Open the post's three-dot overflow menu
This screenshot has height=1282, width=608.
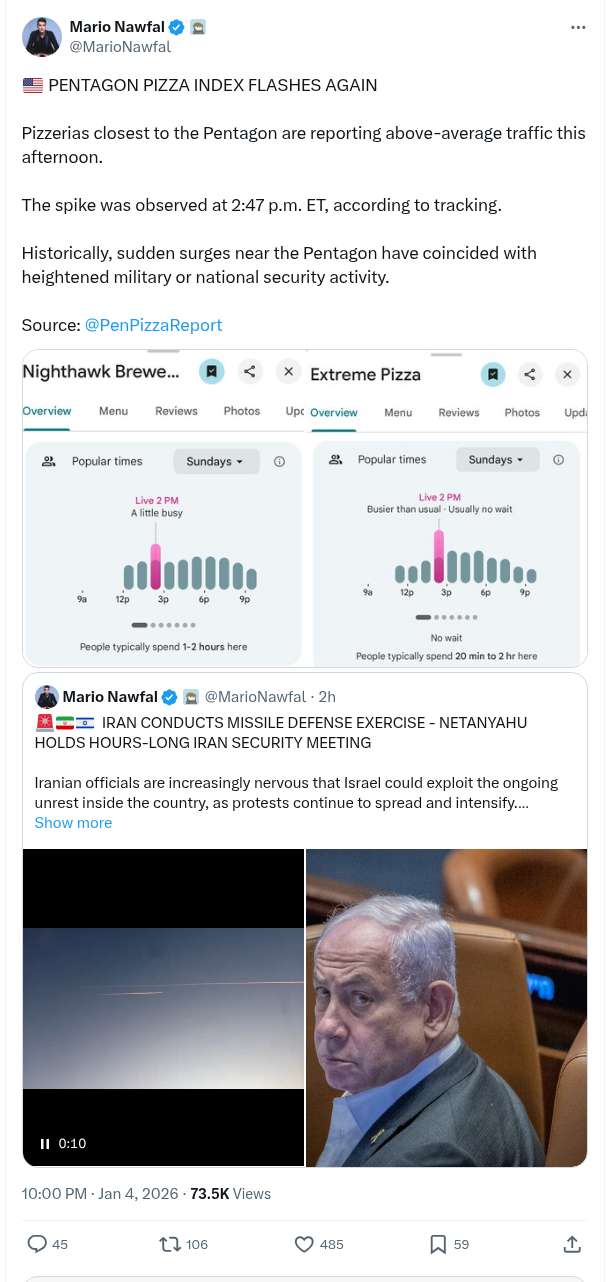pyautogui.click(x=578, y=27)
